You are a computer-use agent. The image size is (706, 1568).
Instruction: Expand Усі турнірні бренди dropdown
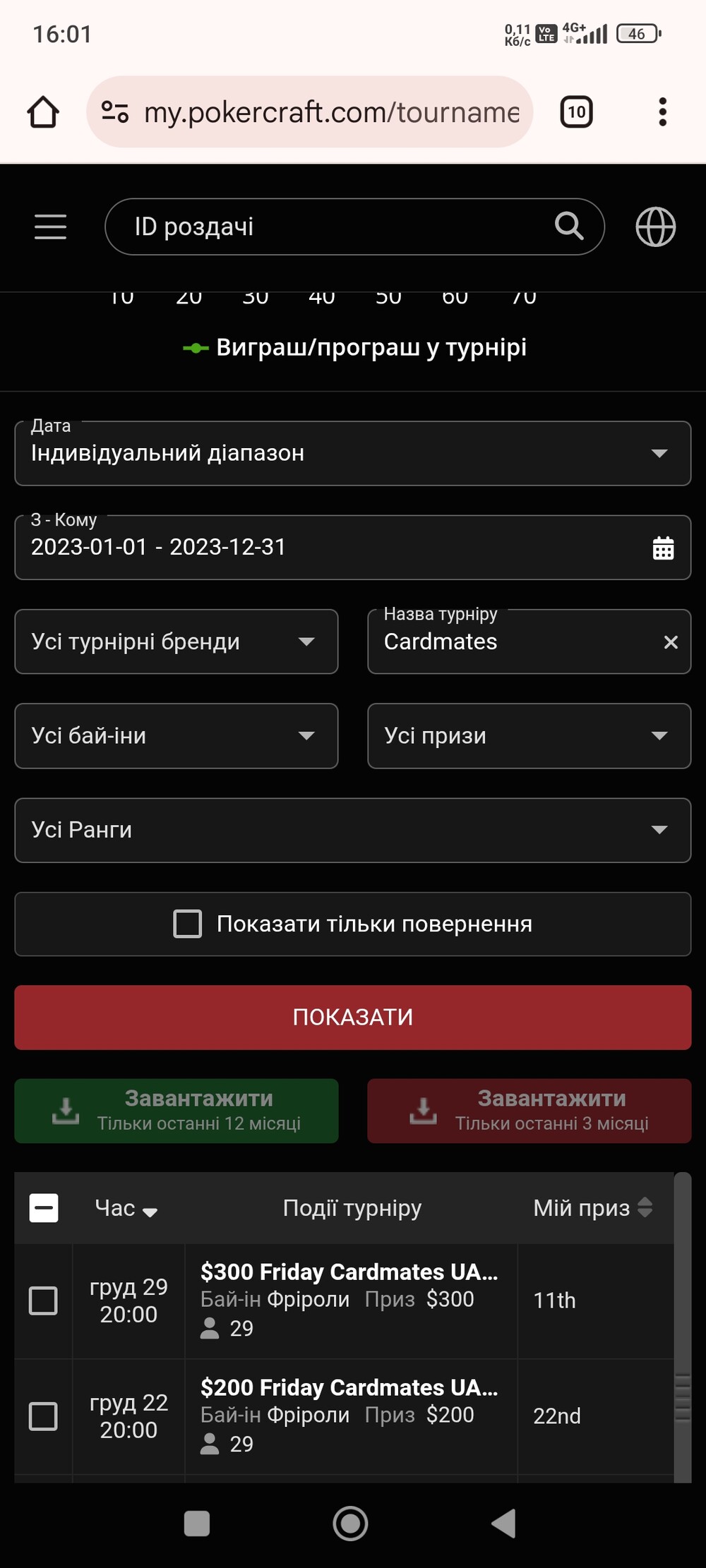tap(176, 641)
